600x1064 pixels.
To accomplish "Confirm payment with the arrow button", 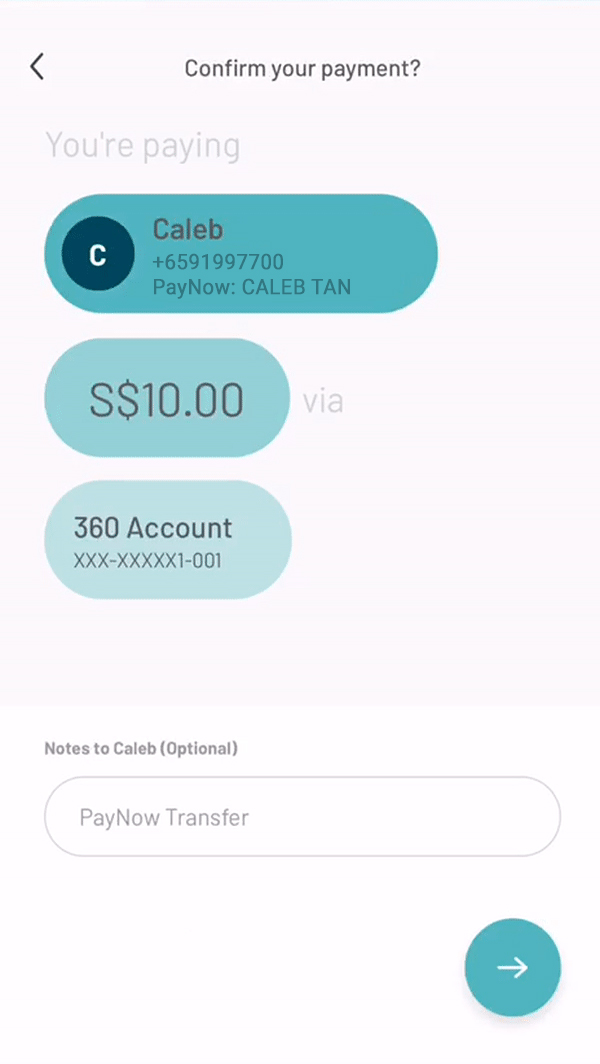I will point(512,967).
